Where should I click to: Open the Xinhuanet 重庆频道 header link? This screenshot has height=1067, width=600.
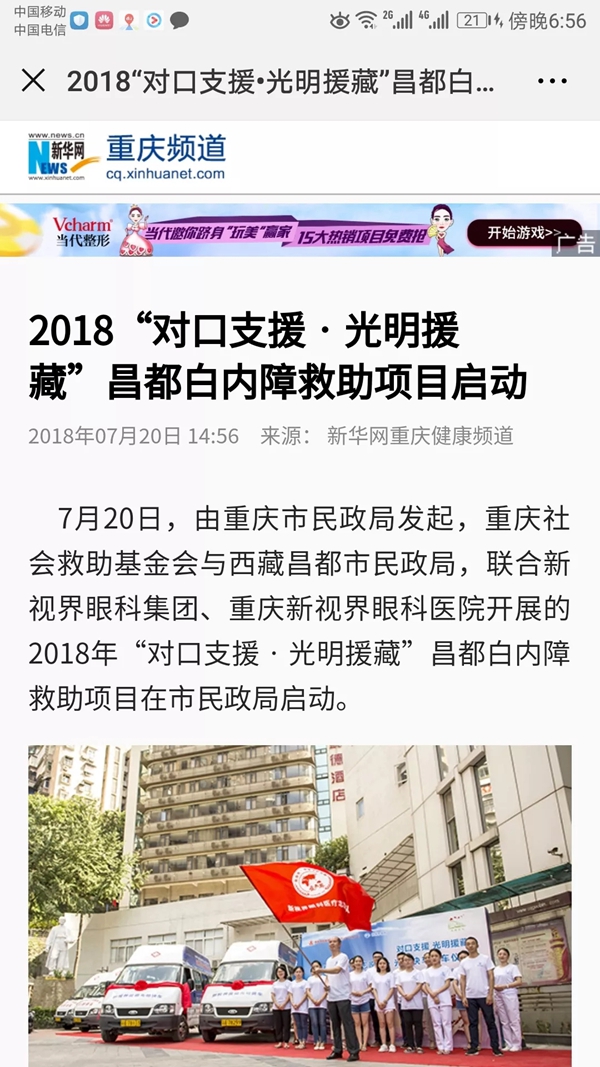click(128, 157)
